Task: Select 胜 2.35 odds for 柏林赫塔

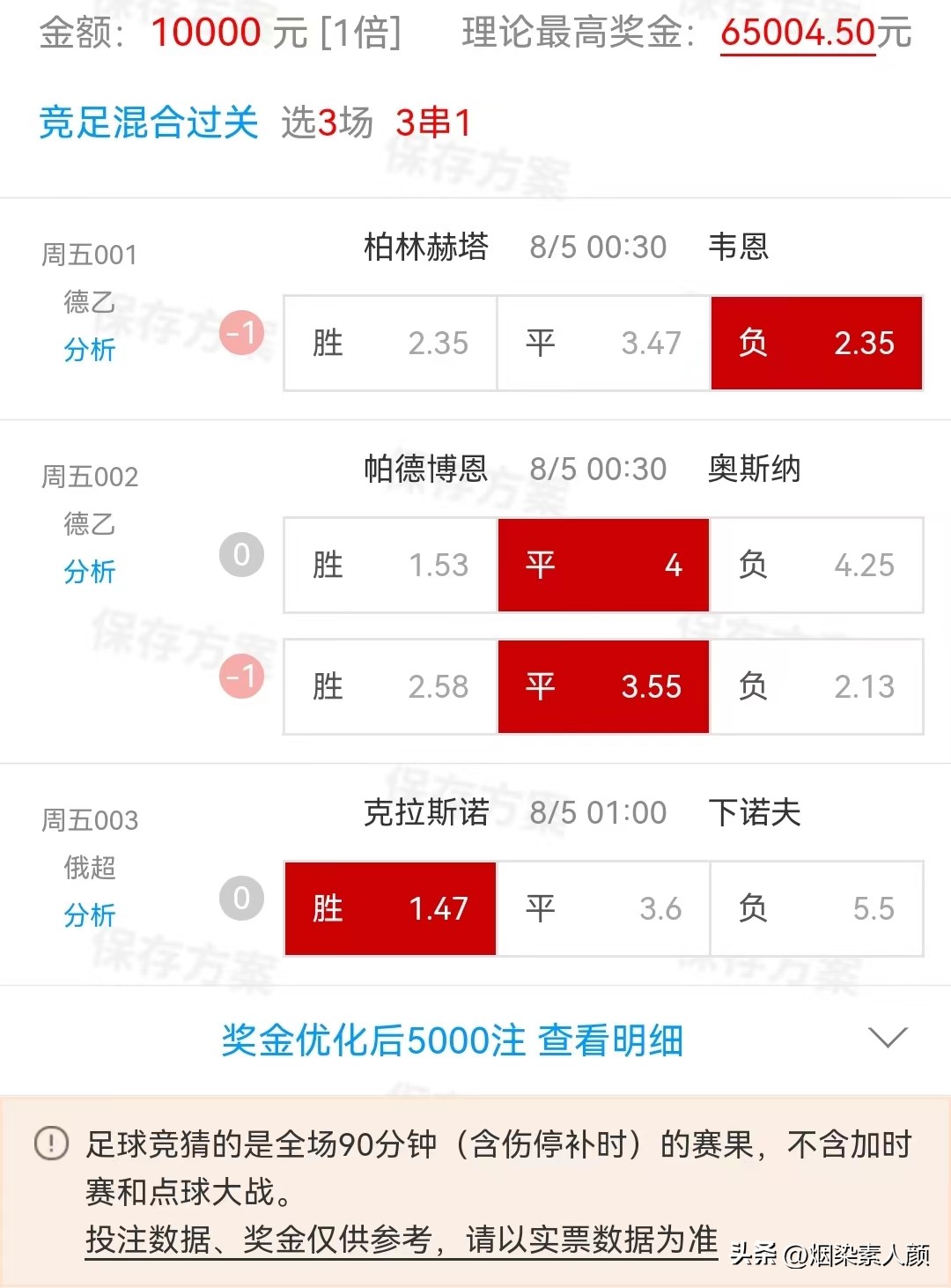Action: pos(390,344)
